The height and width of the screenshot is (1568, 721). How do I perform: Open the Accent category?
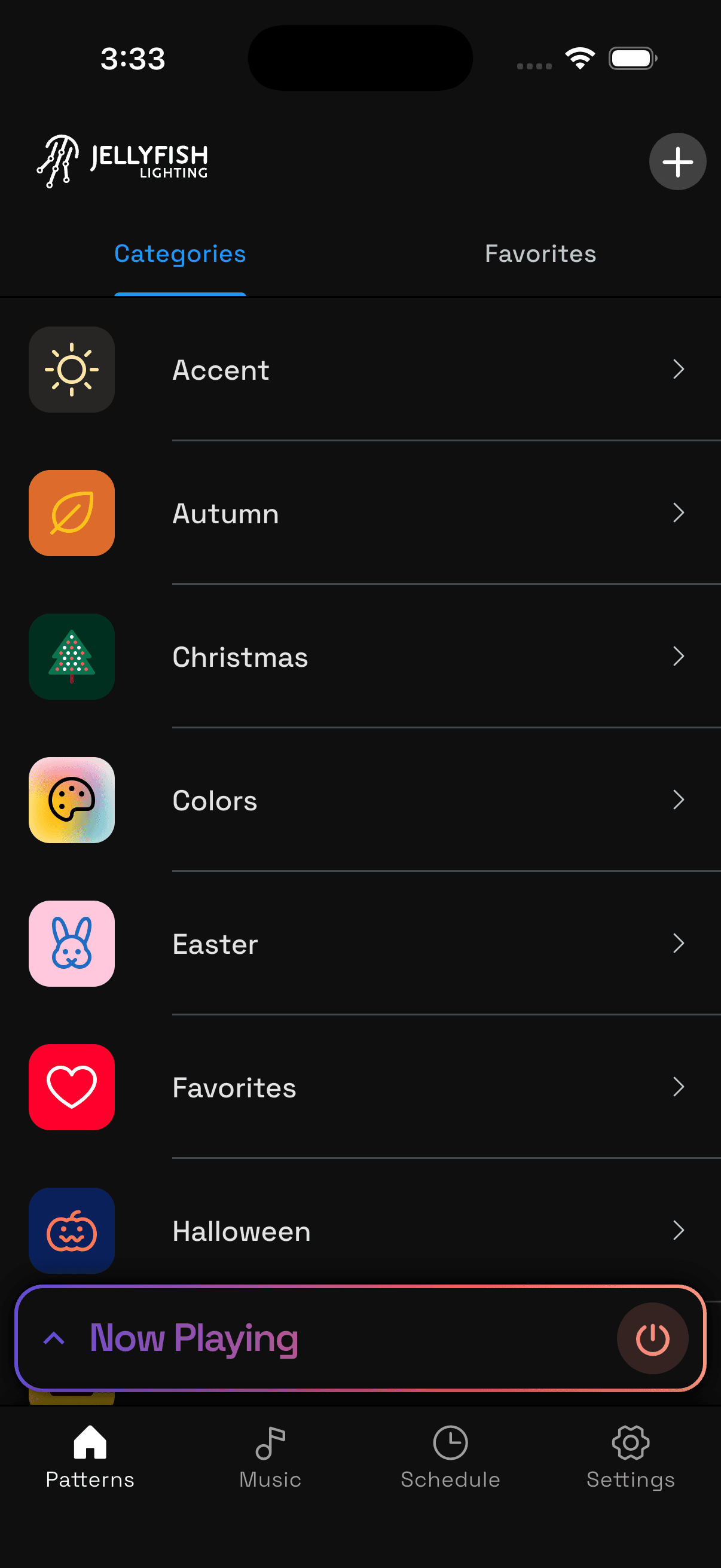[360, 370]
